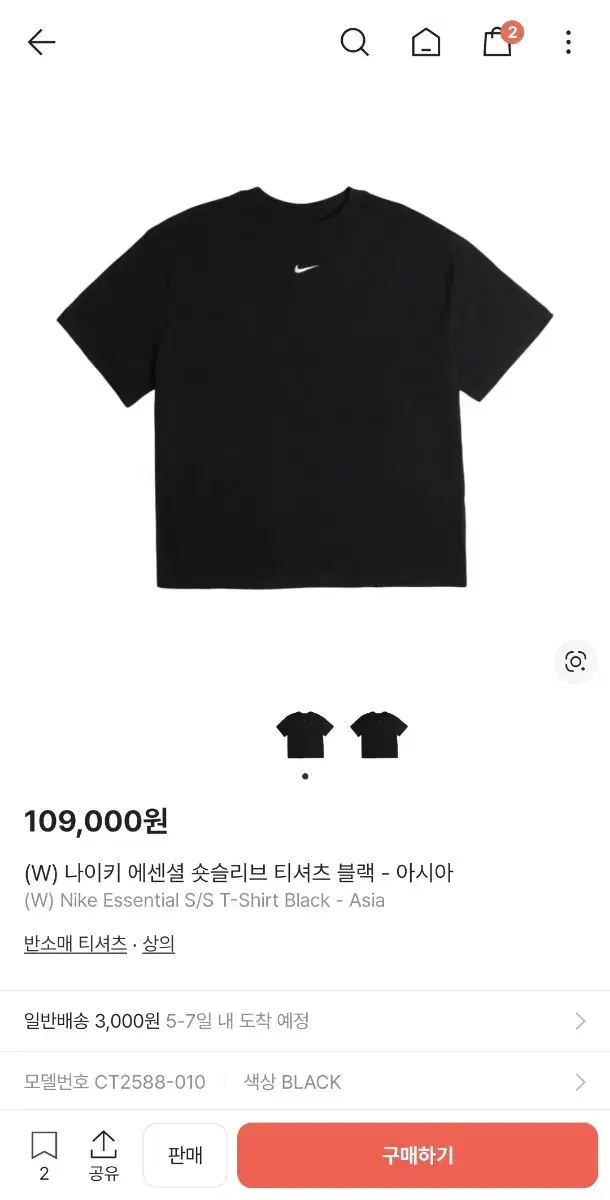
Task: Tap the 구매하기 buy button
Action: click(x=418, y=1155)
